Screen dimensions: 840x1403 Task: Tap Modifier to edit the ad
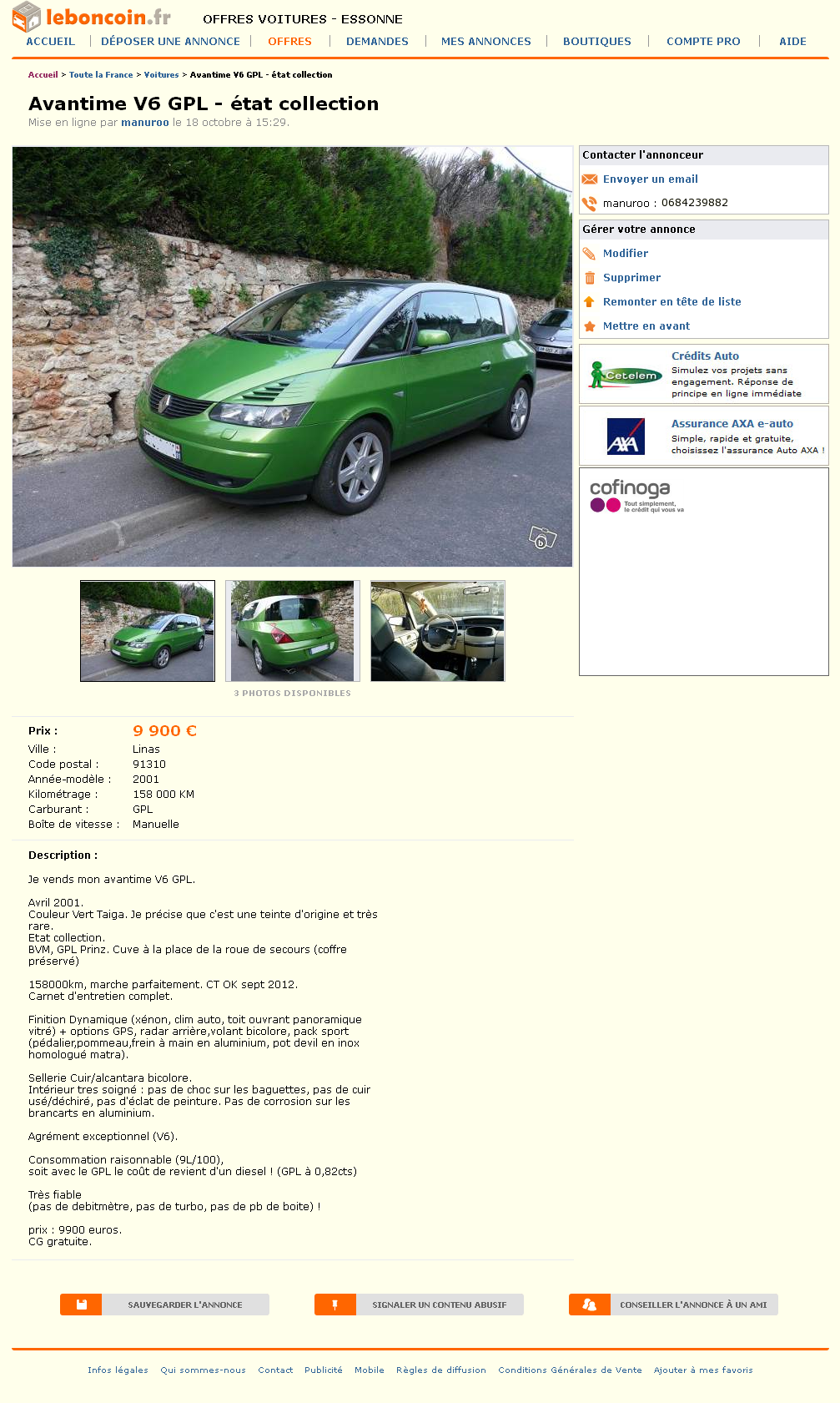(625, 254)
